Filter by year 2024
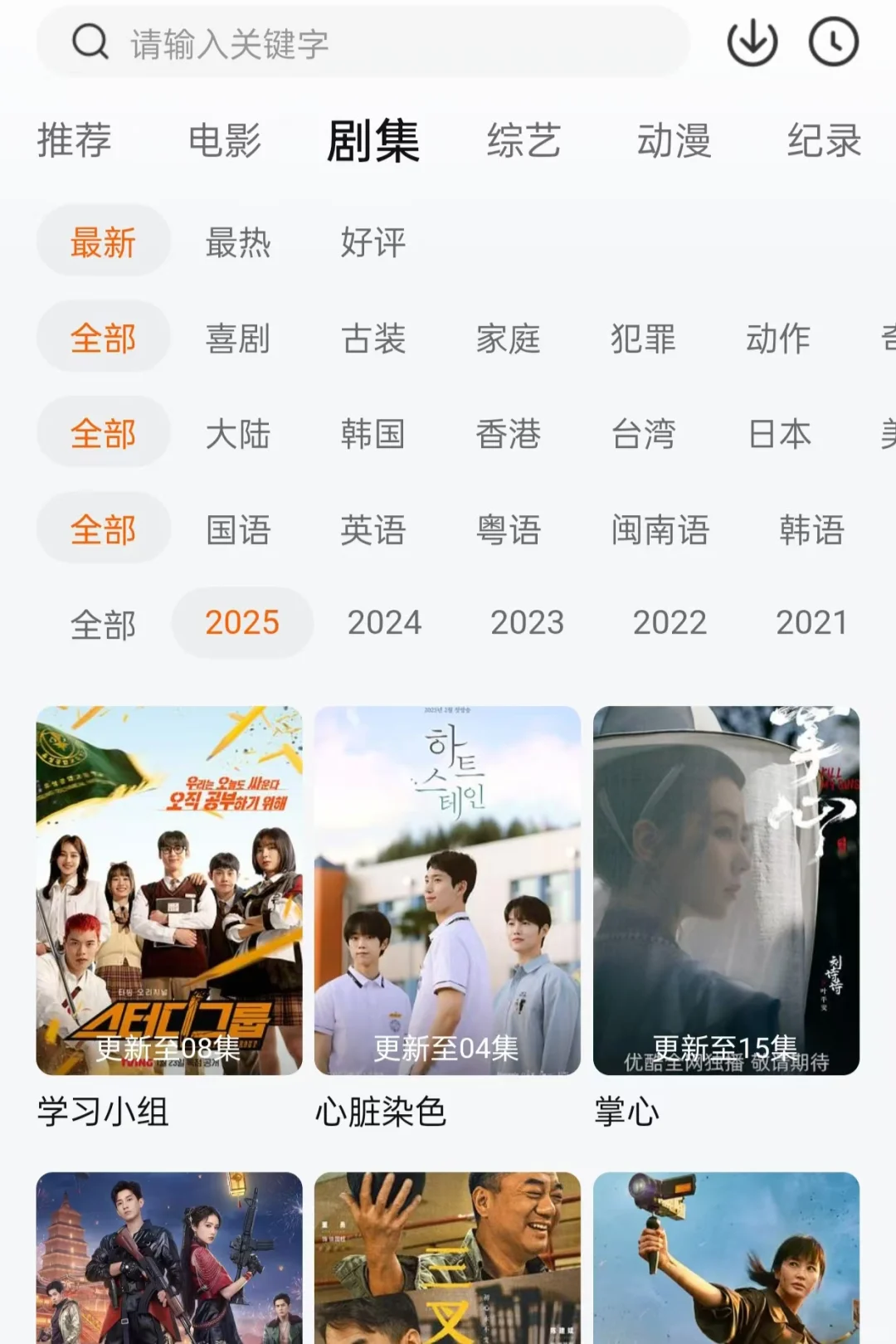 (384, 623)
